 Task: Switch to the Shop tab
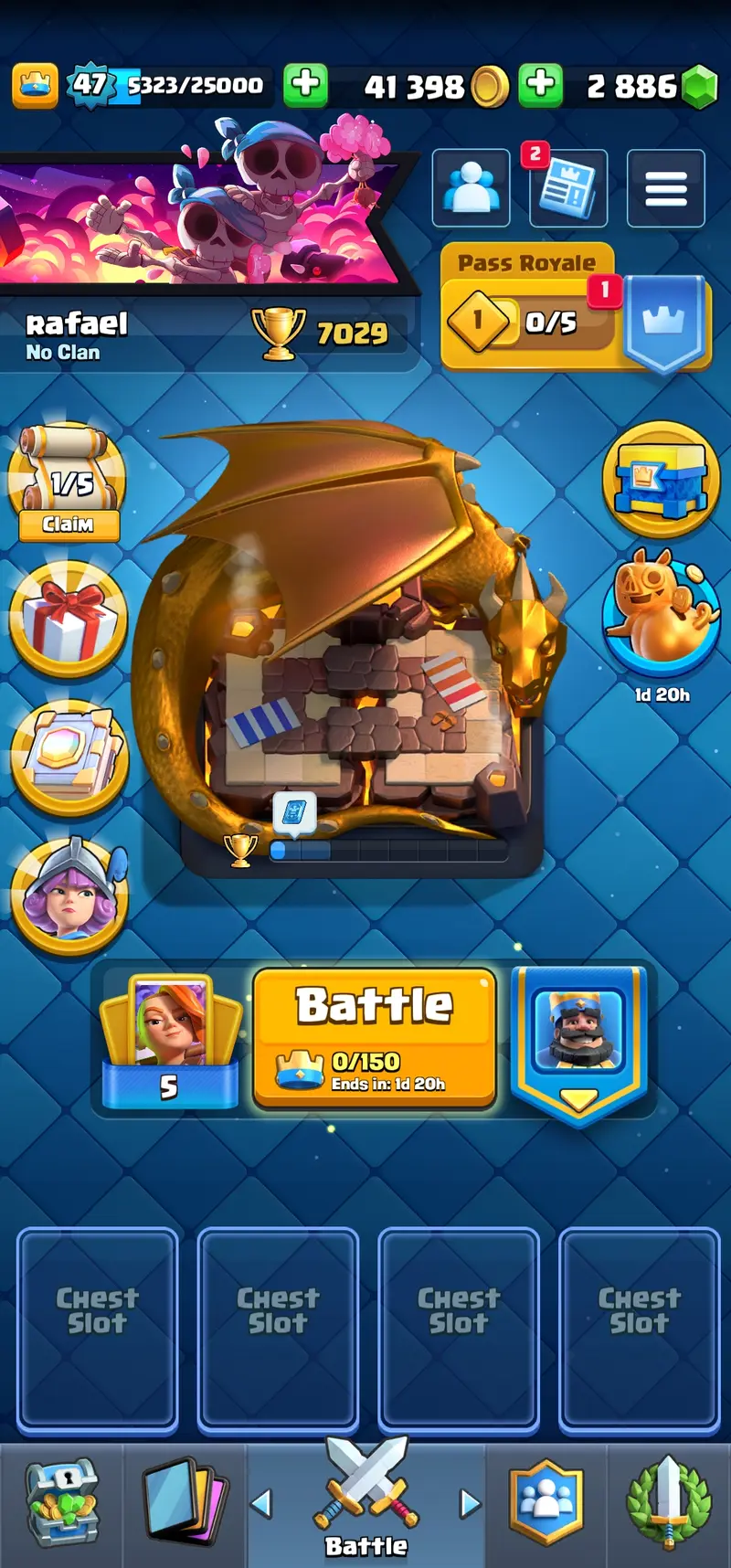click(x=61, y=1503)
